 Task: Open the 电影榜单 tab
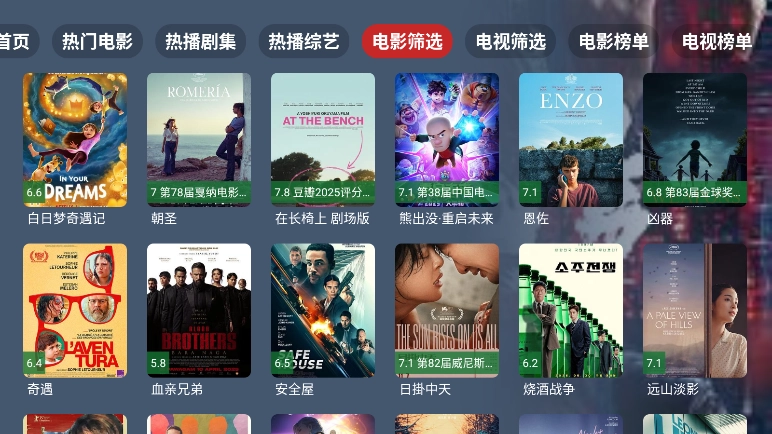[x=614, y=41]
